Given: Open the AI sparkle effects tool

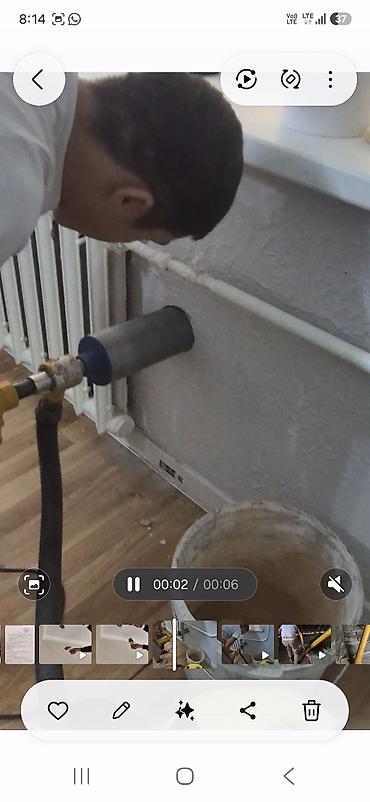Looking at the screenshot, I should (185, 710).
